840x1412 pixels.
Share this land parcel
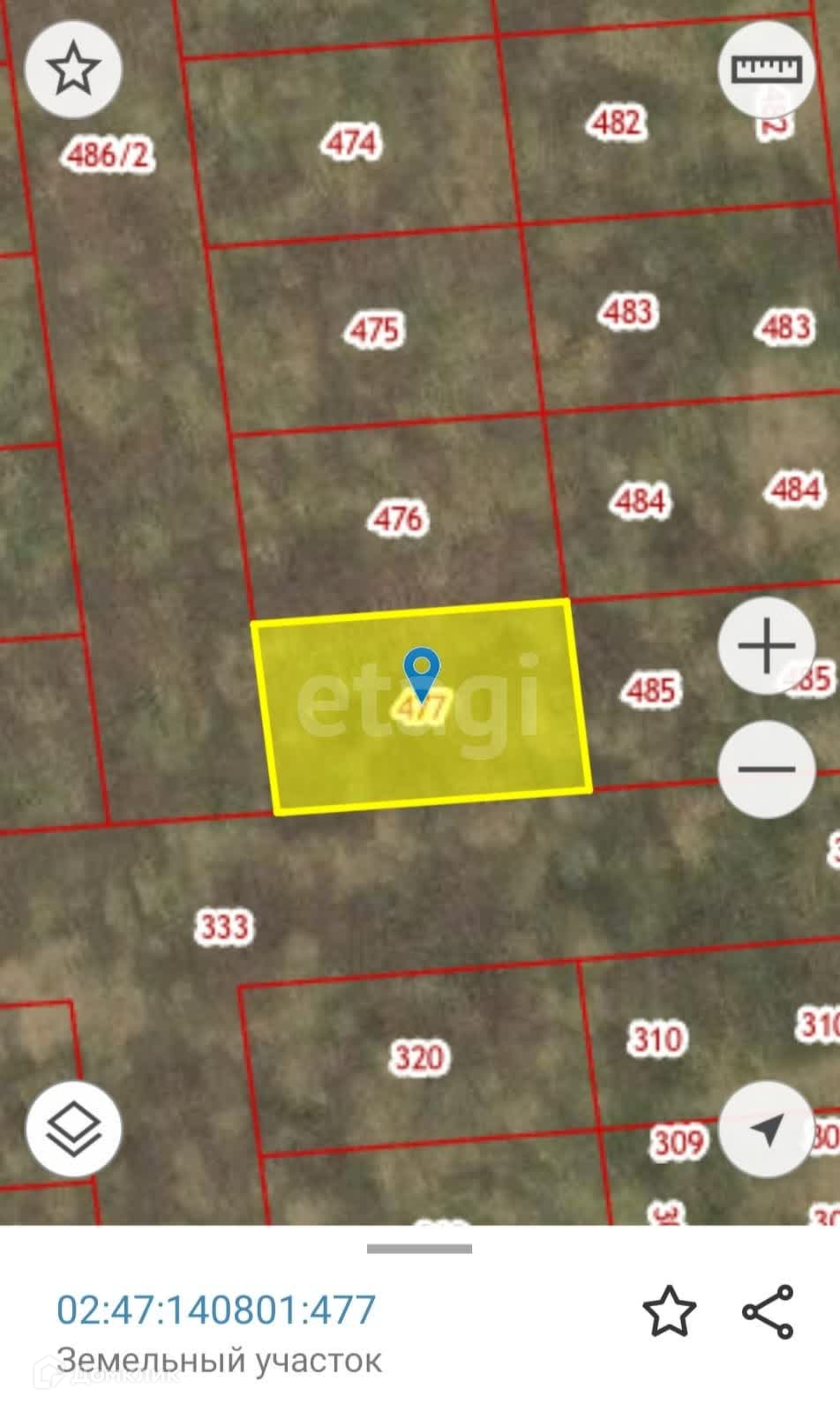[x=768, y=1311]
